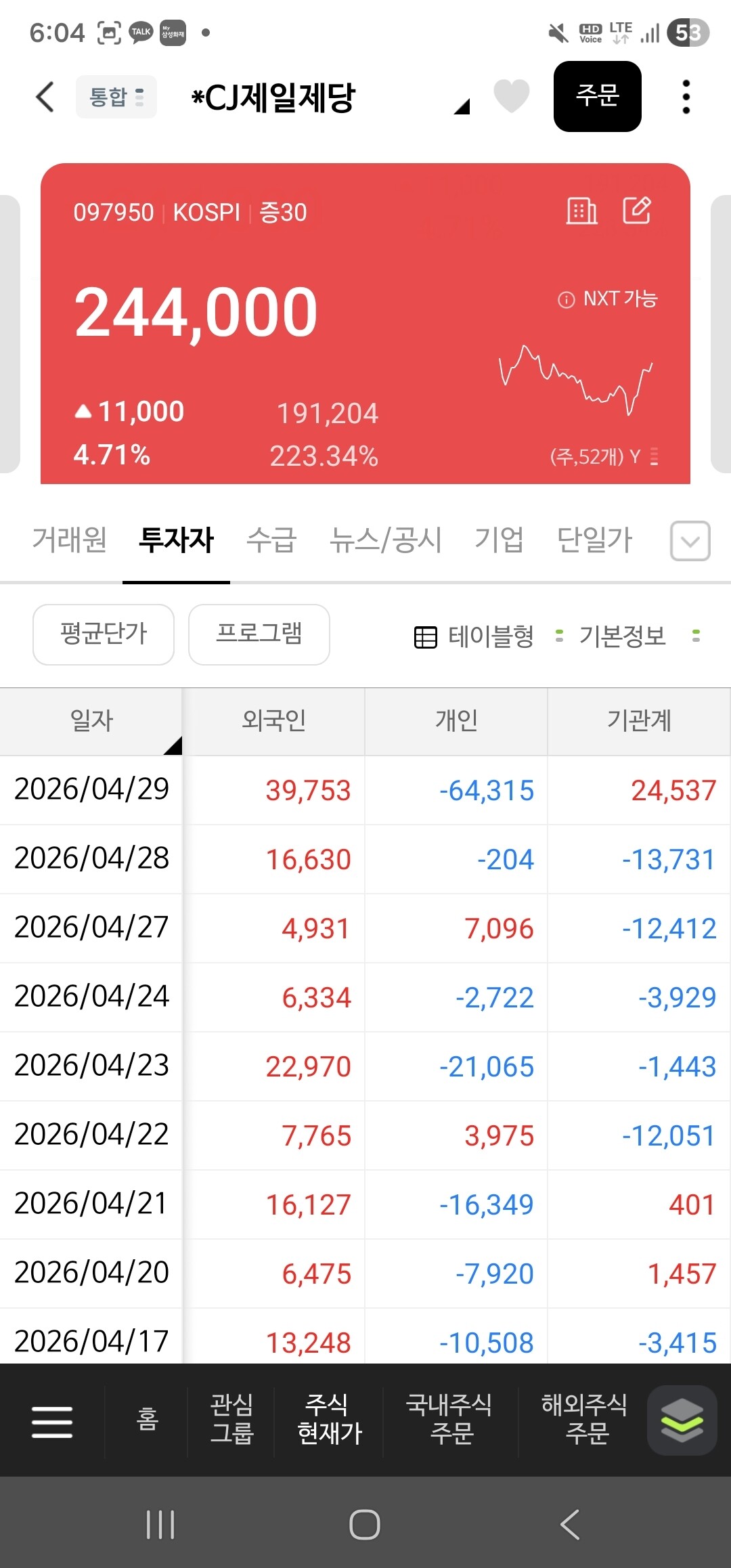Switch to the 수급 tab

click(271, 540)
